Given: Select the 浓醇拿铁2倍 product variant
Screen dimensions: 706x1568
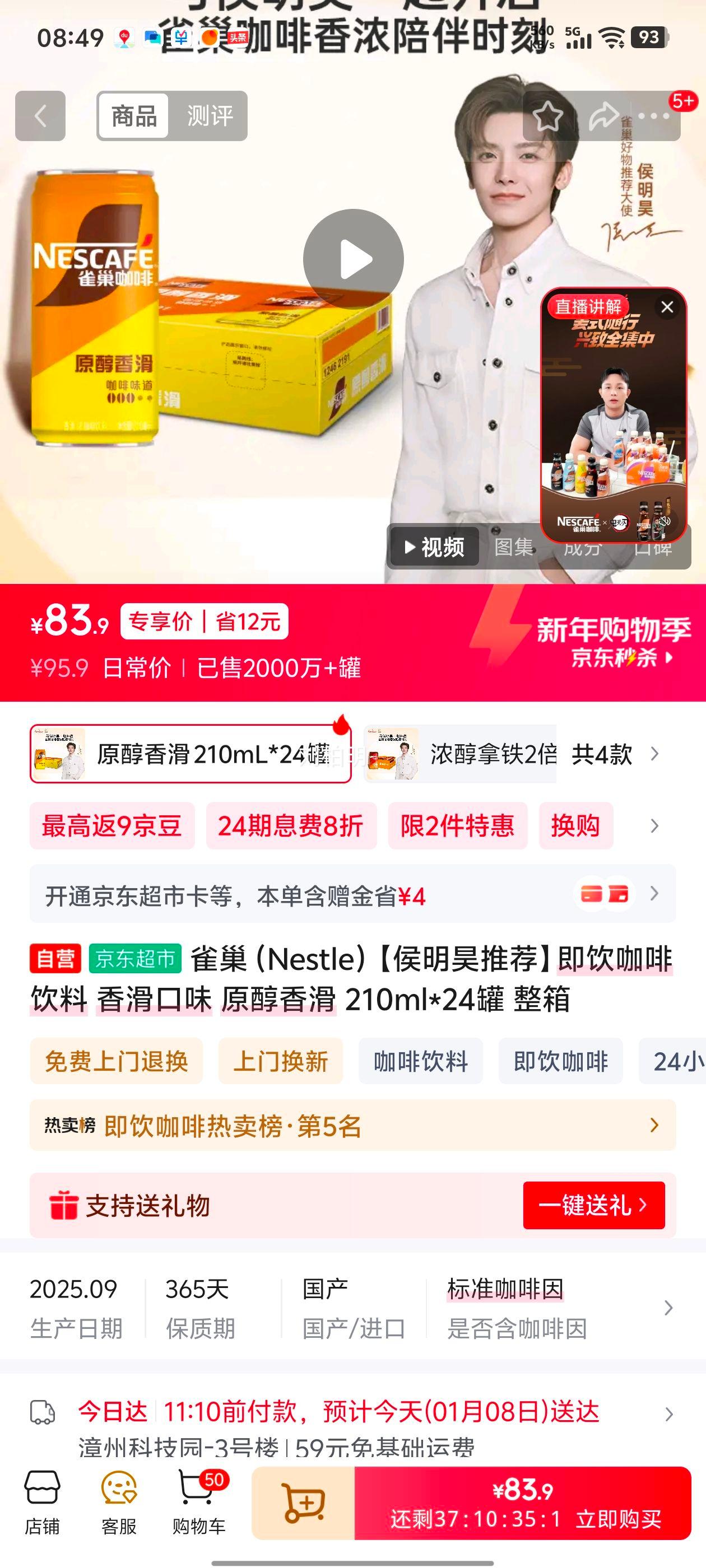Looking at the screenshot, I should (x=462, y=754).
